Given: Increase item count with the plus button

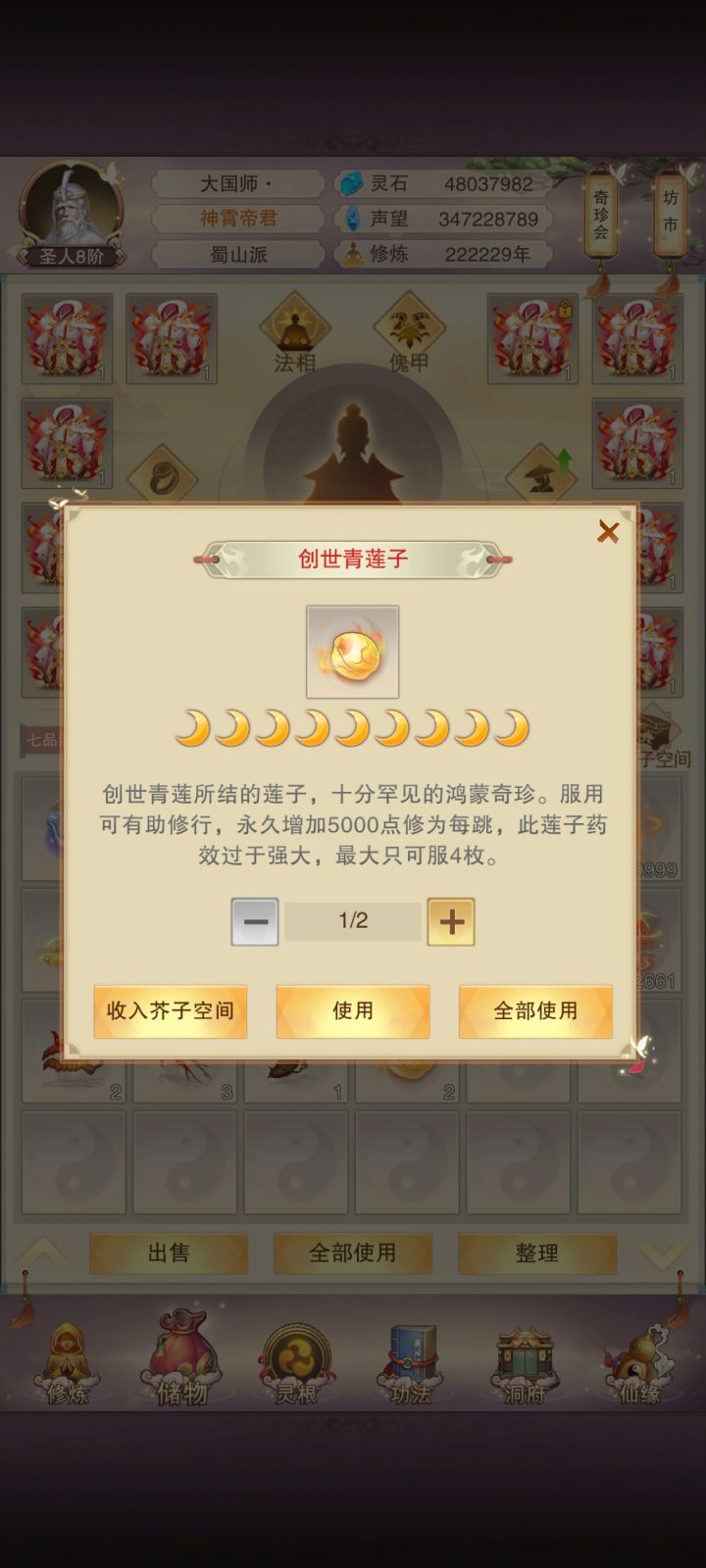Looking at the screenshot, I should click(451, 921).
